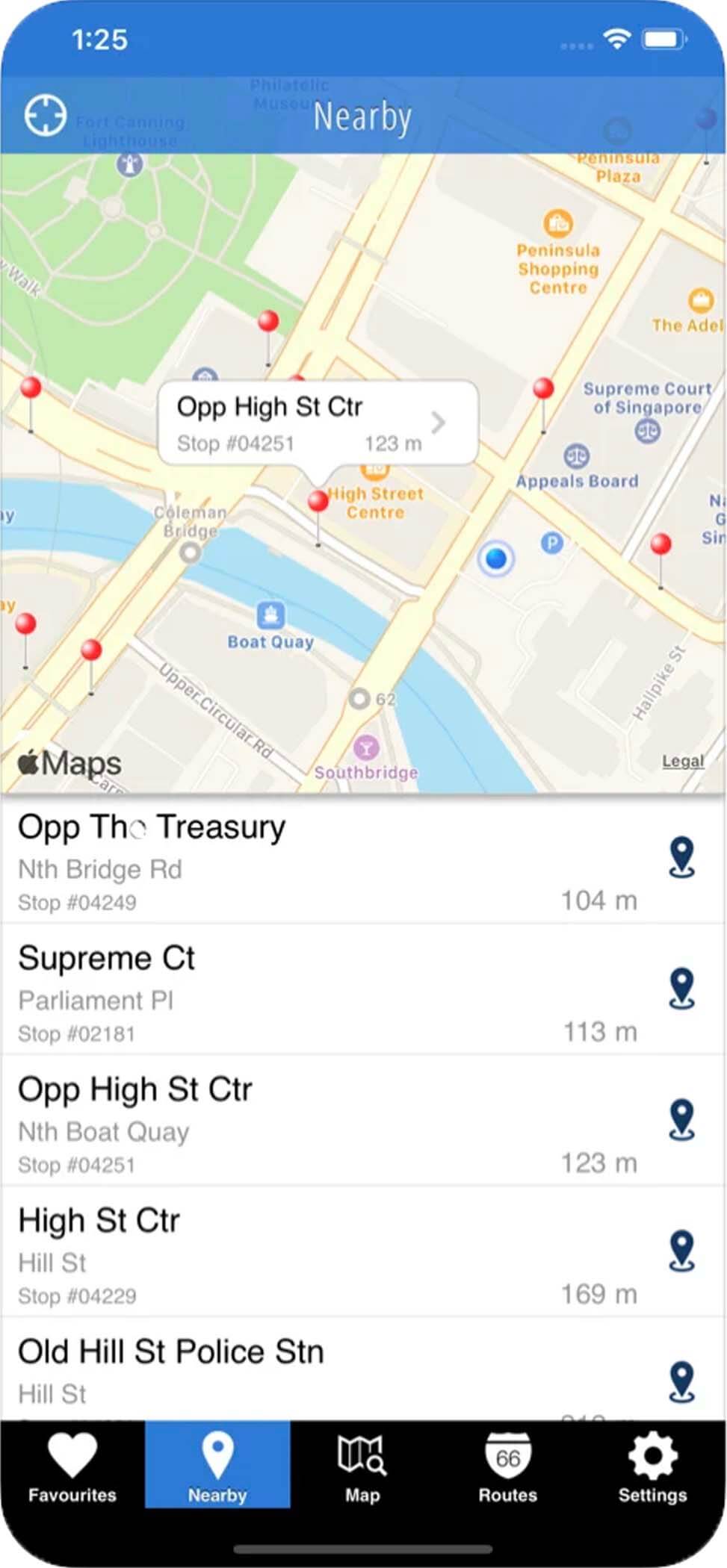
Task: Open the Legal link
Action: 682,761
